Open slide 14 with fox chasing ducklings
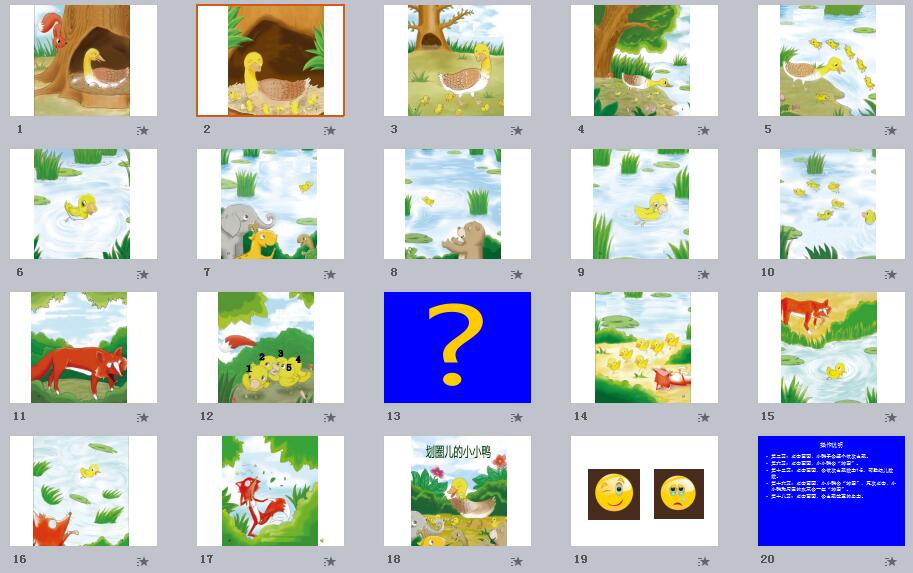 644,347
